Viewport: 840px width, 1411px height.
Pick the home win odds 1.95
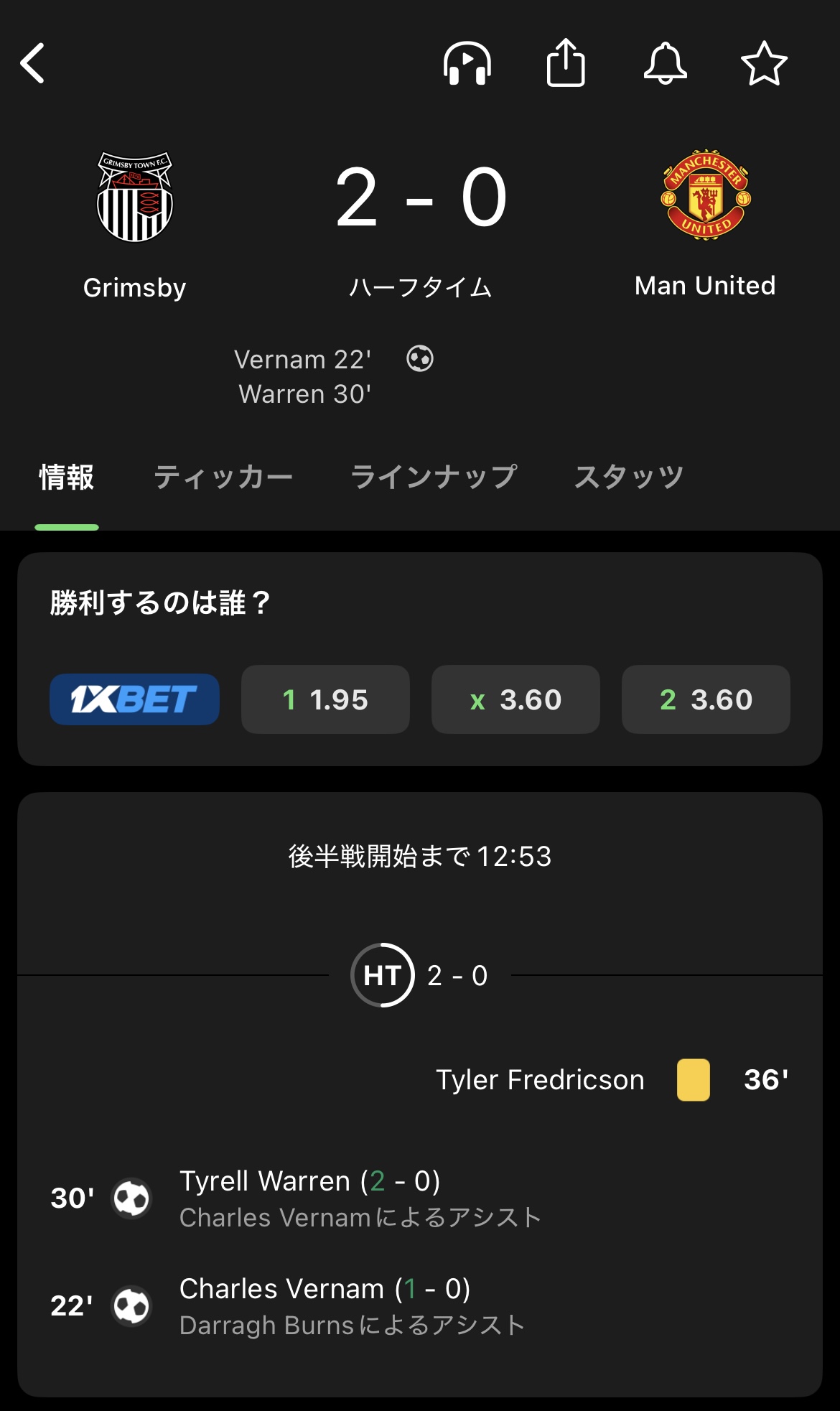[325, 699]
